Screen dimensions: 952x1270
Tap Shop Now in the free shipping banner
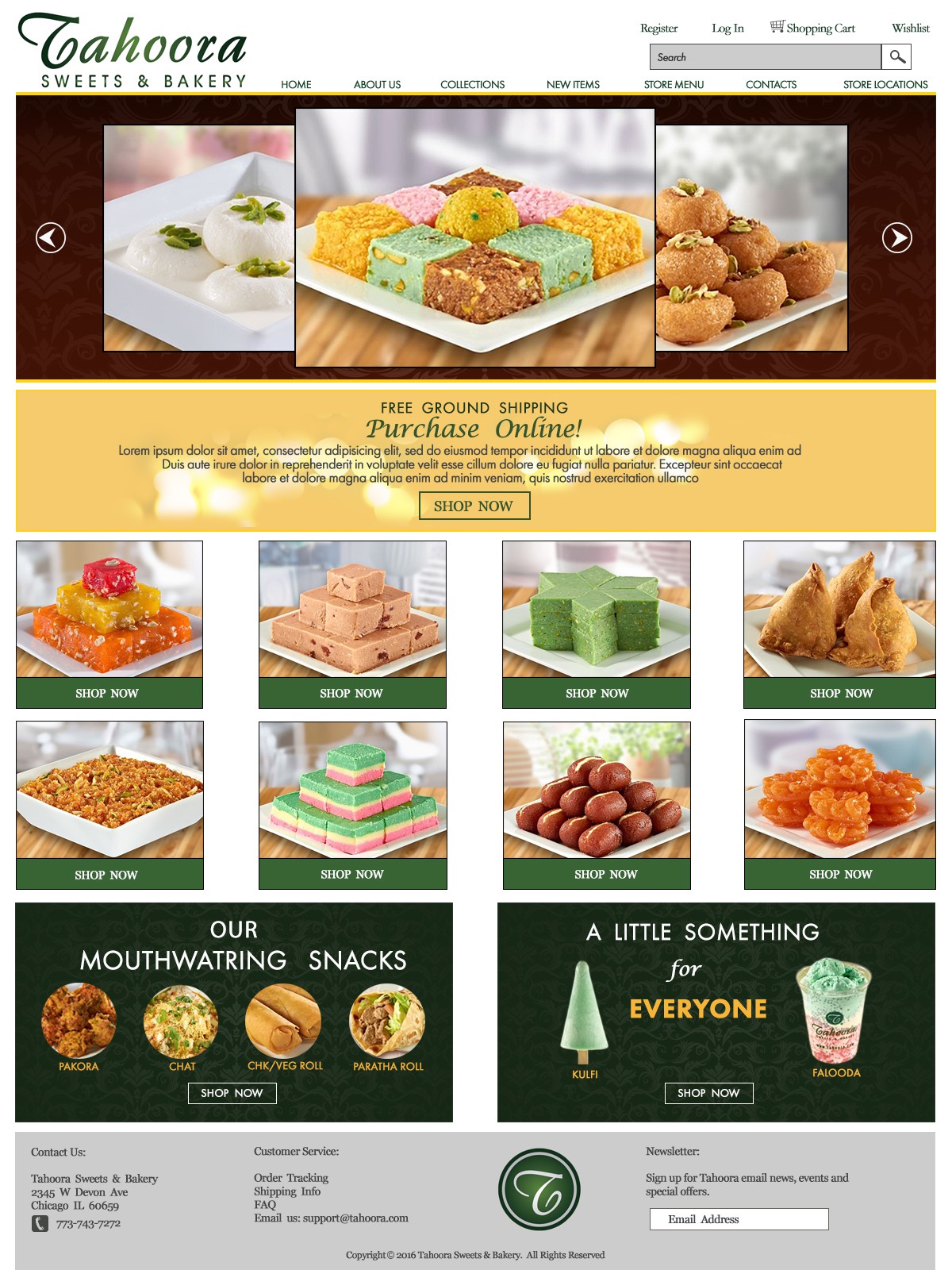474,506
